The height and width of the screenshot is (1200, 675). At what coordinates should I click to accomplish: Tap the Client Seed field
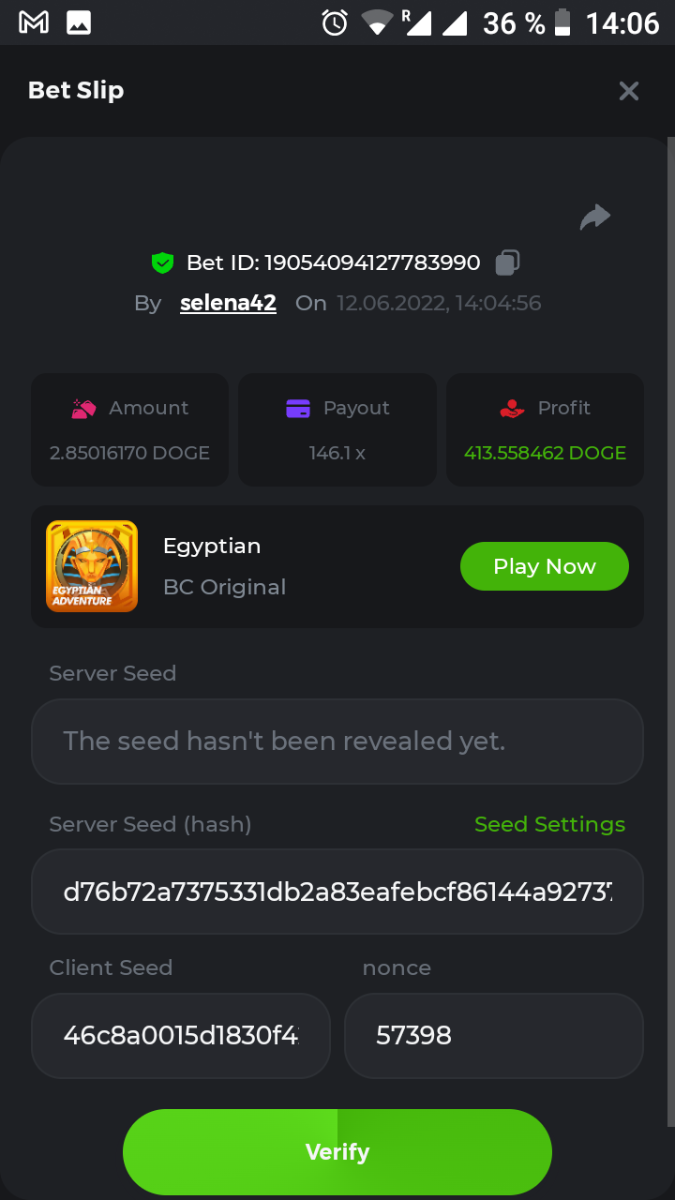tap(181, 1035)
